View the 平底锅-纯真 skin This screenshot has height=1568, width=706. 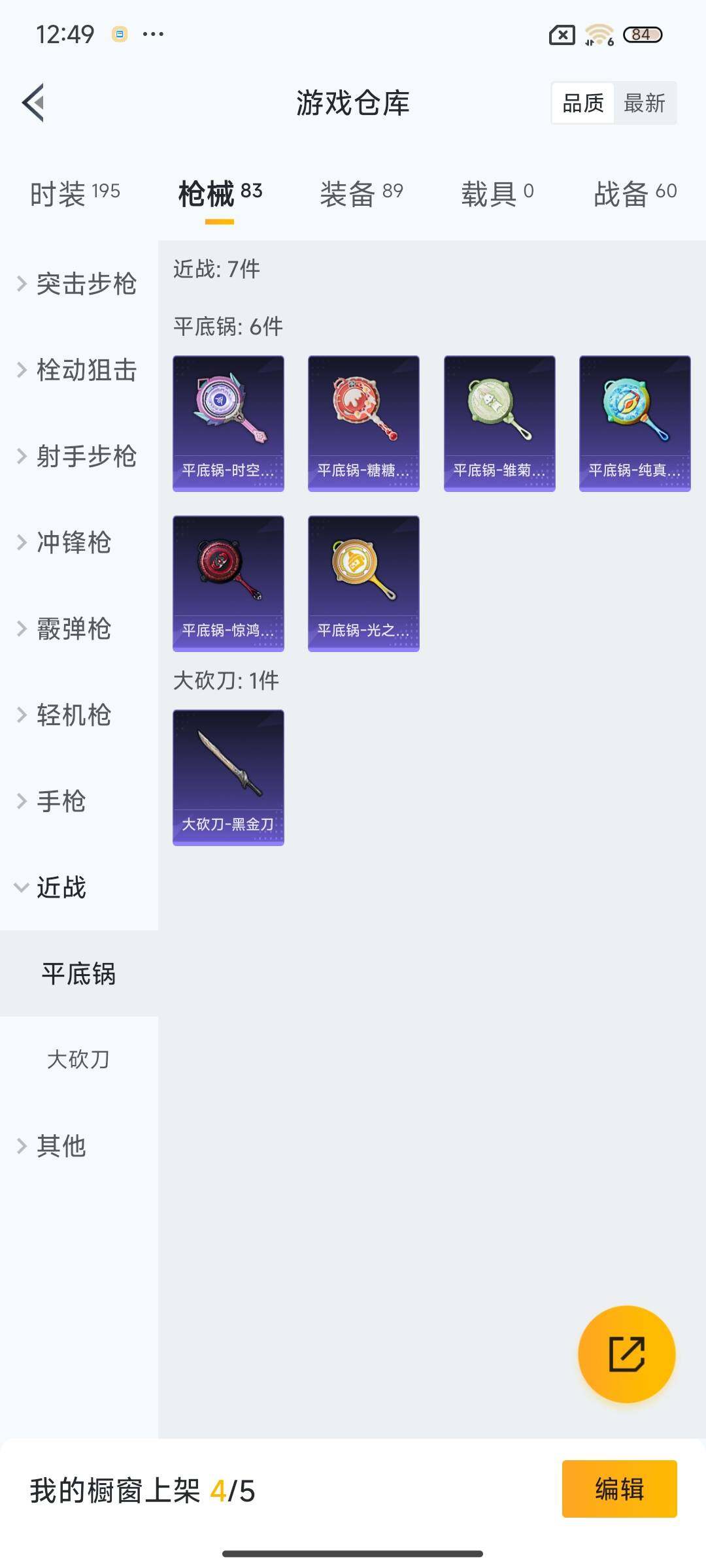coord(635,423)
